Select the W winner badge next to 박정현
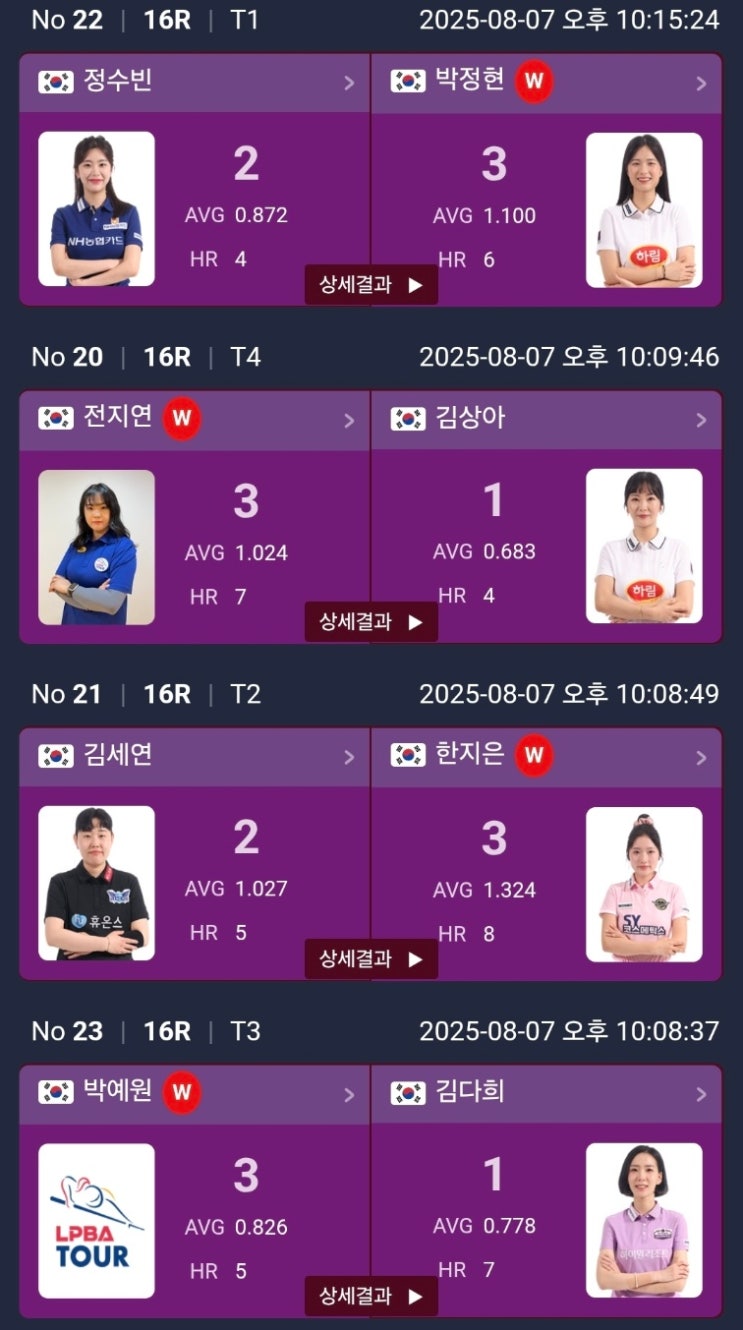Image resolution: width=743 pixels, height=1330 pixels. 536,84
